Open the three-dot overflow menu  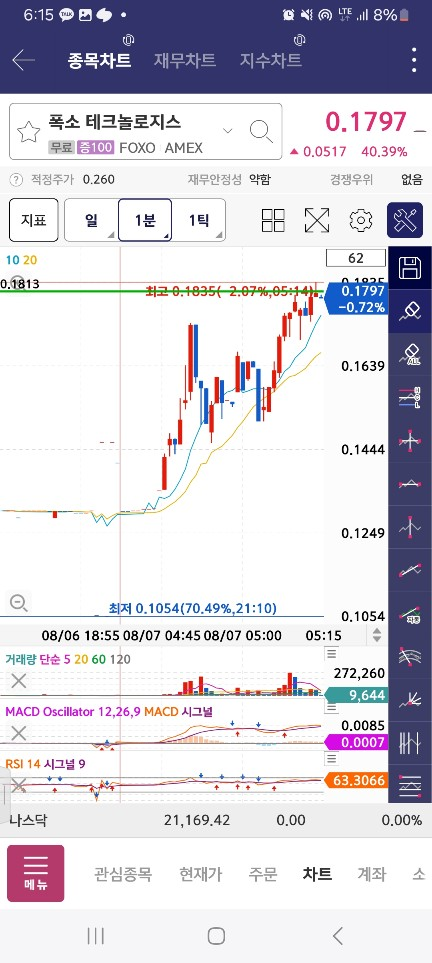(x=414, y=60)
